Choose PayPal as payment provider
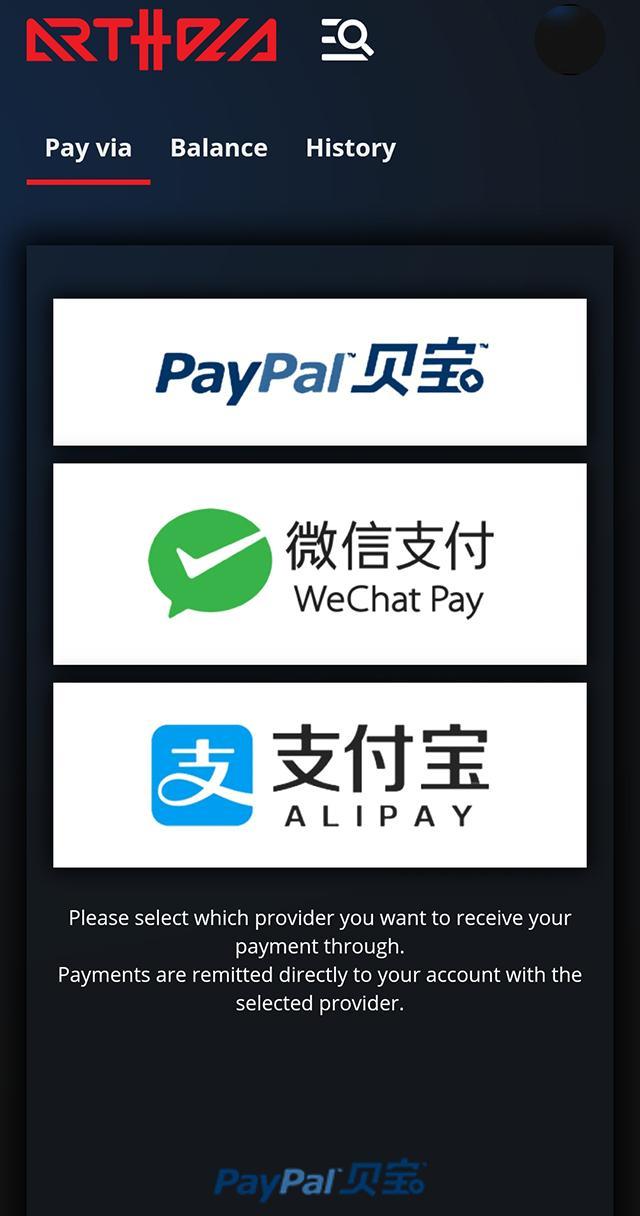The height and width of the screenshot is (1216, 640). pyautogui.click(x=320, y=372)
